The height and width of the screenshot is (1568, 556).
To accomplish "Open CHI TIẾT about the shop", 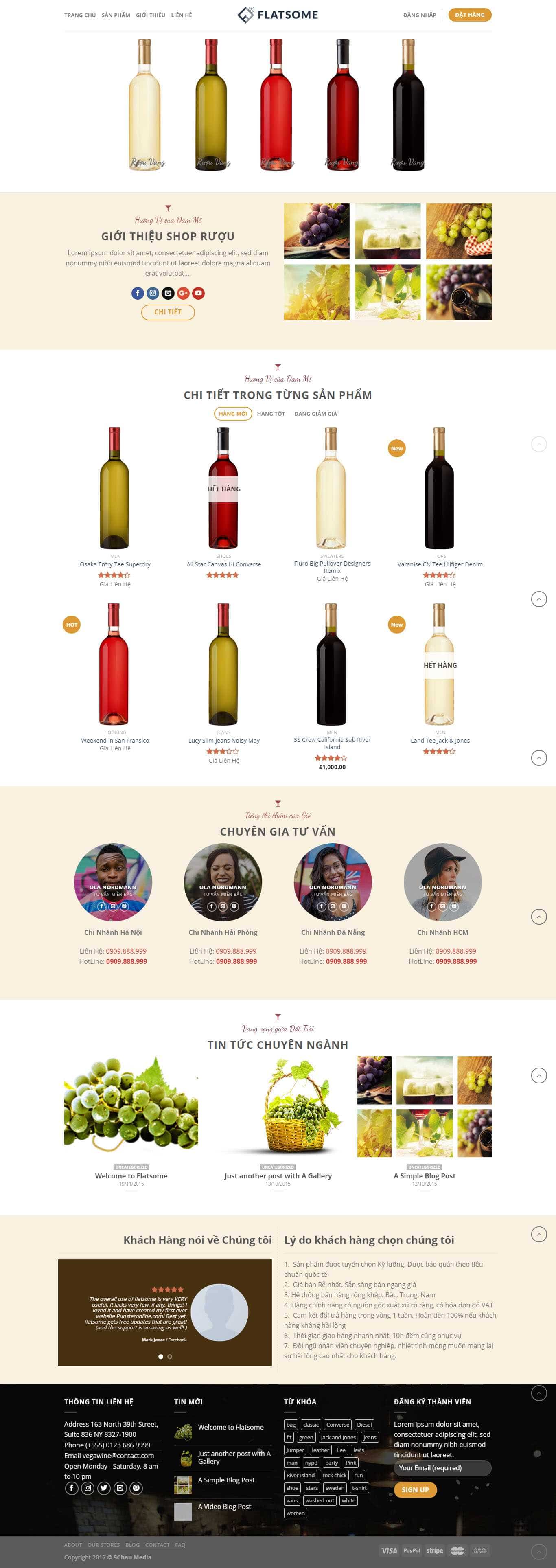I will click(168, 311).
